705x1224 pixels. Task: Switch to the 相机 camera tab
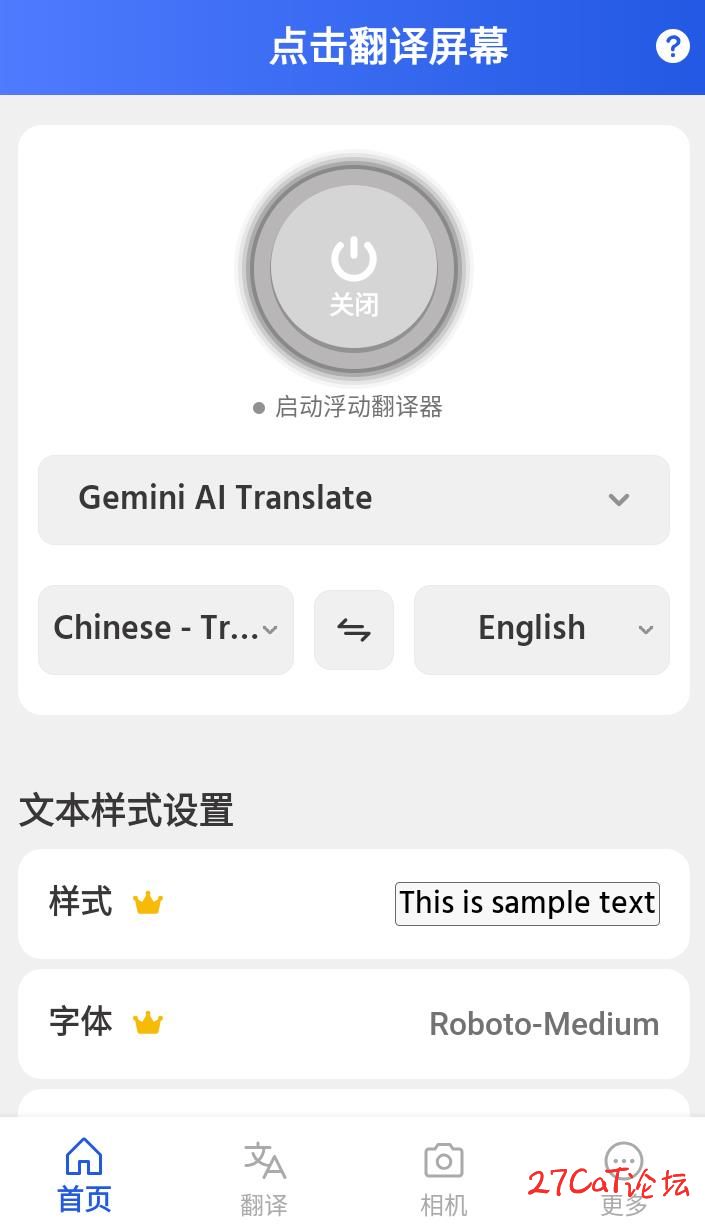point(444,1178)
